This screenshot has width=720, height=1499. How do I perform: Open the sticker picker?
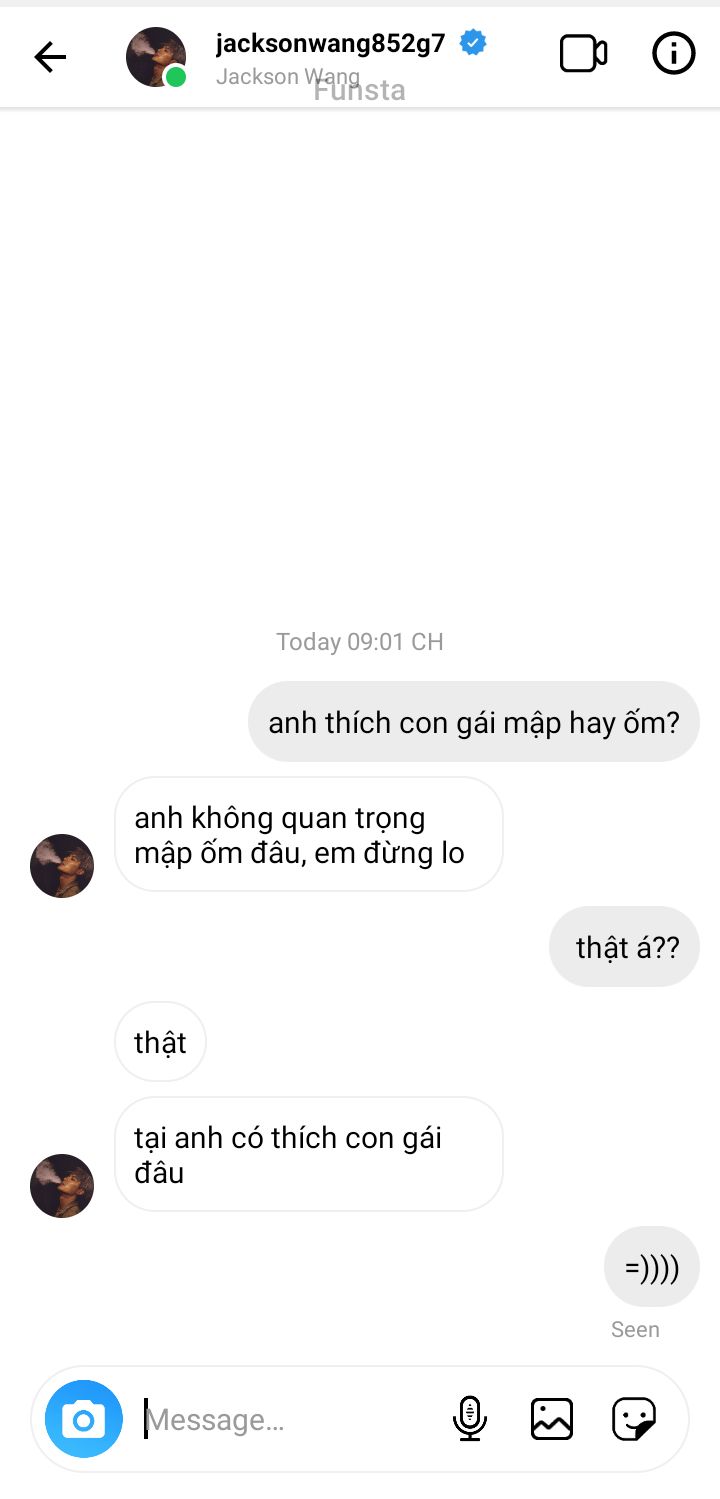point(634,1419)
